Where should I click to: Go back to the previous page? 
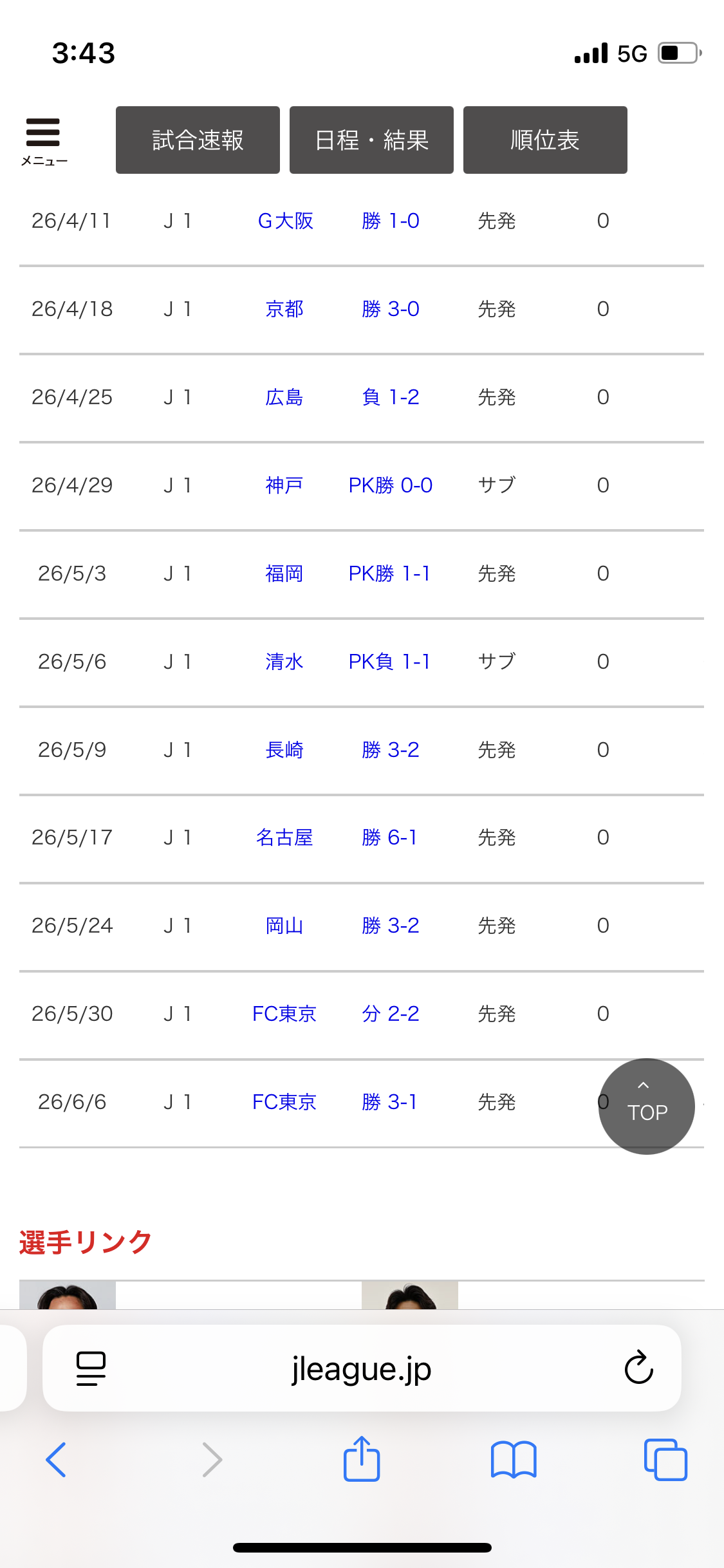point(56,1459)
